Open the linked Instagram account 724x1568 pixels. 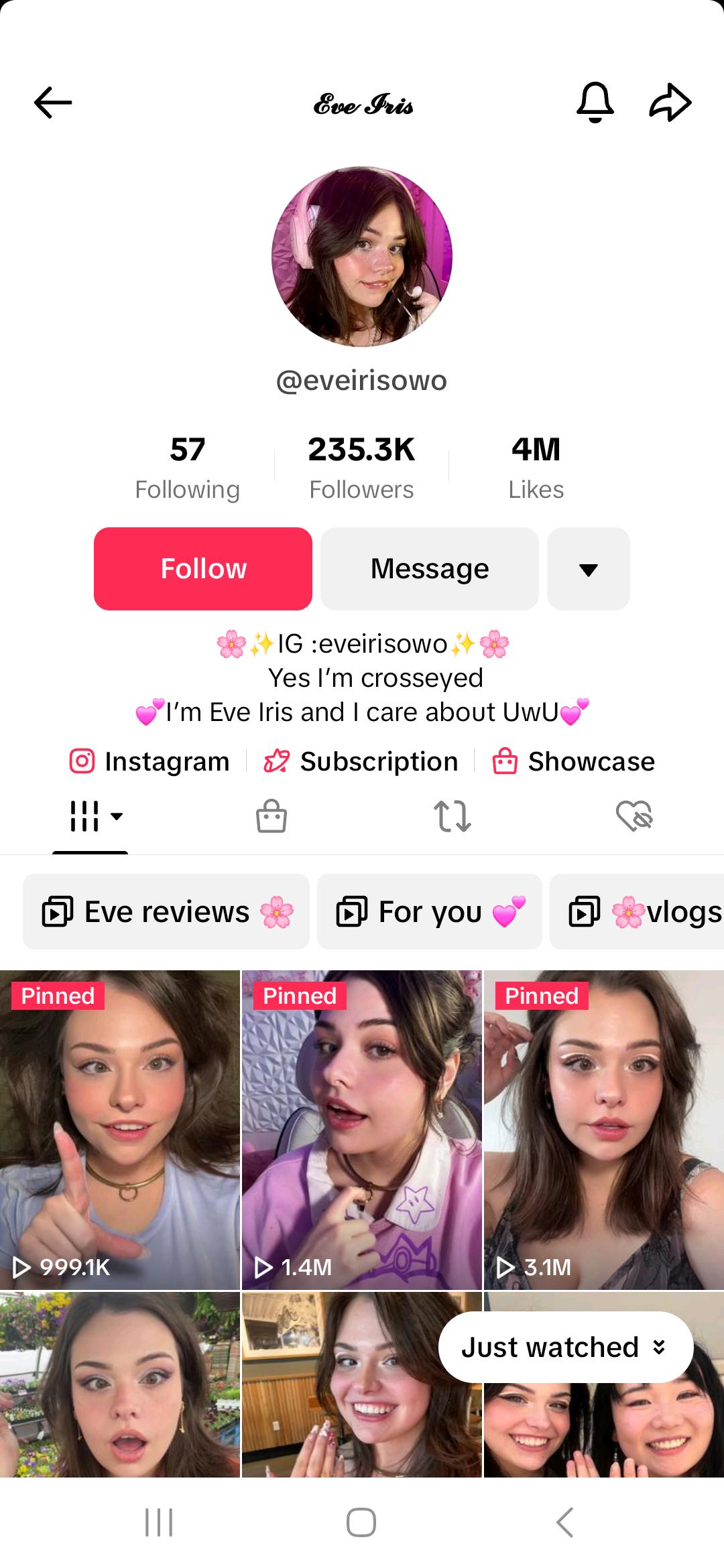pyautogui.click(x=150, y=762)
